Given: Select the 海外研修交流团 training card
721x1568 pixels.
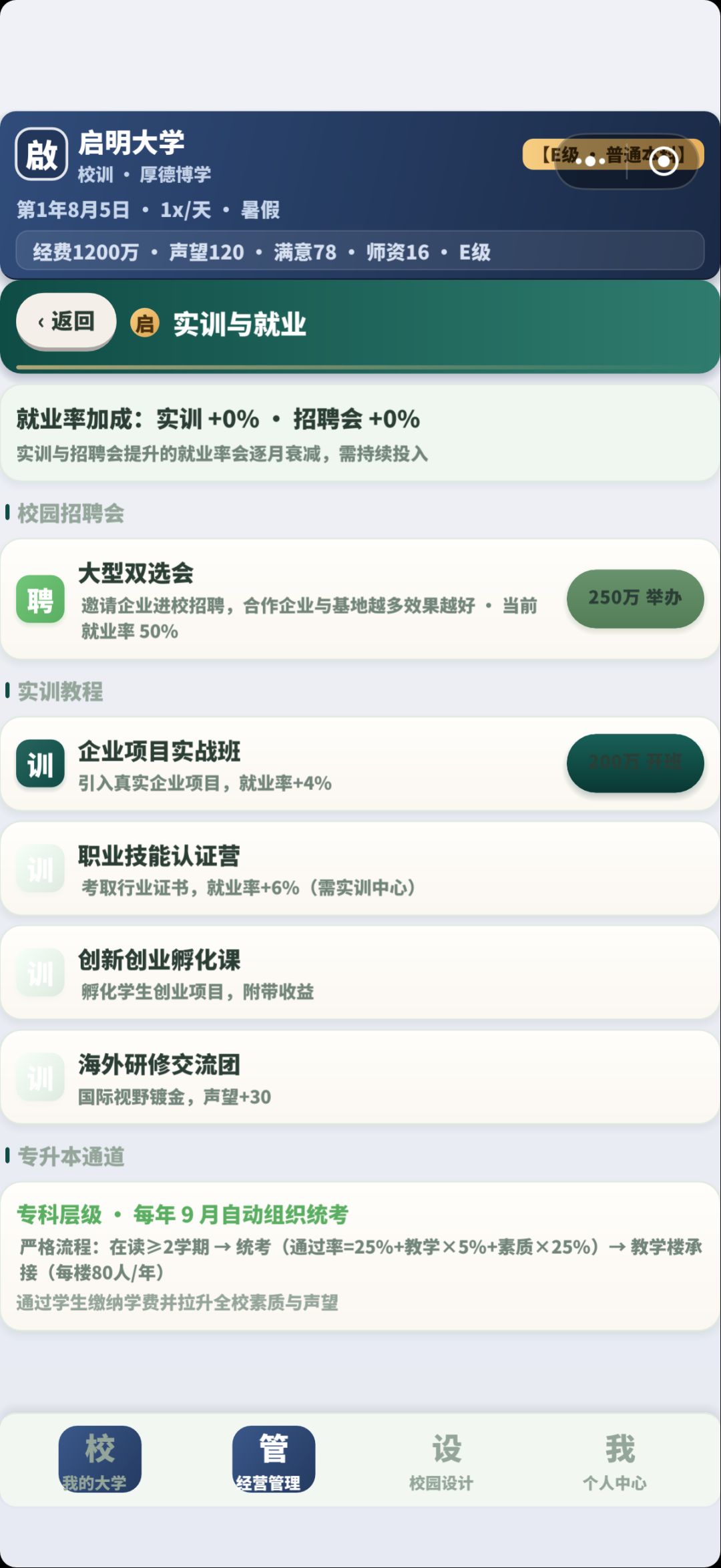Looking at the screenshot, I should [x=360, y=1077].
